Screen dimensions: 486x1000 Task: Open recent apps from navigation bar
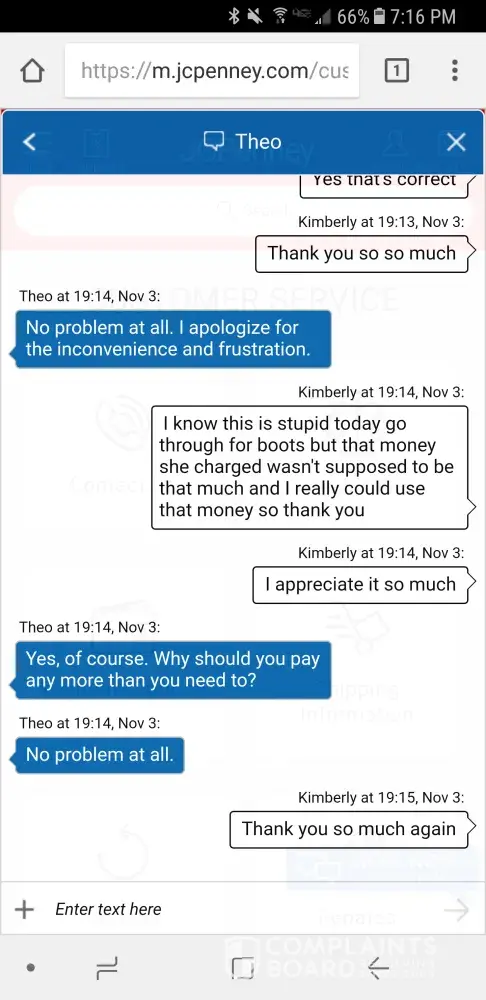[107, 969]
